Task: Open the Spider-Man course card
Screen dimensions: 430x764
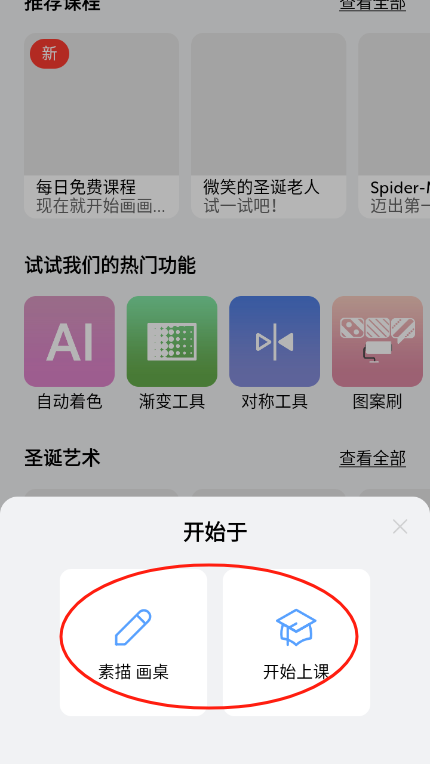Action: coord(394,125)
